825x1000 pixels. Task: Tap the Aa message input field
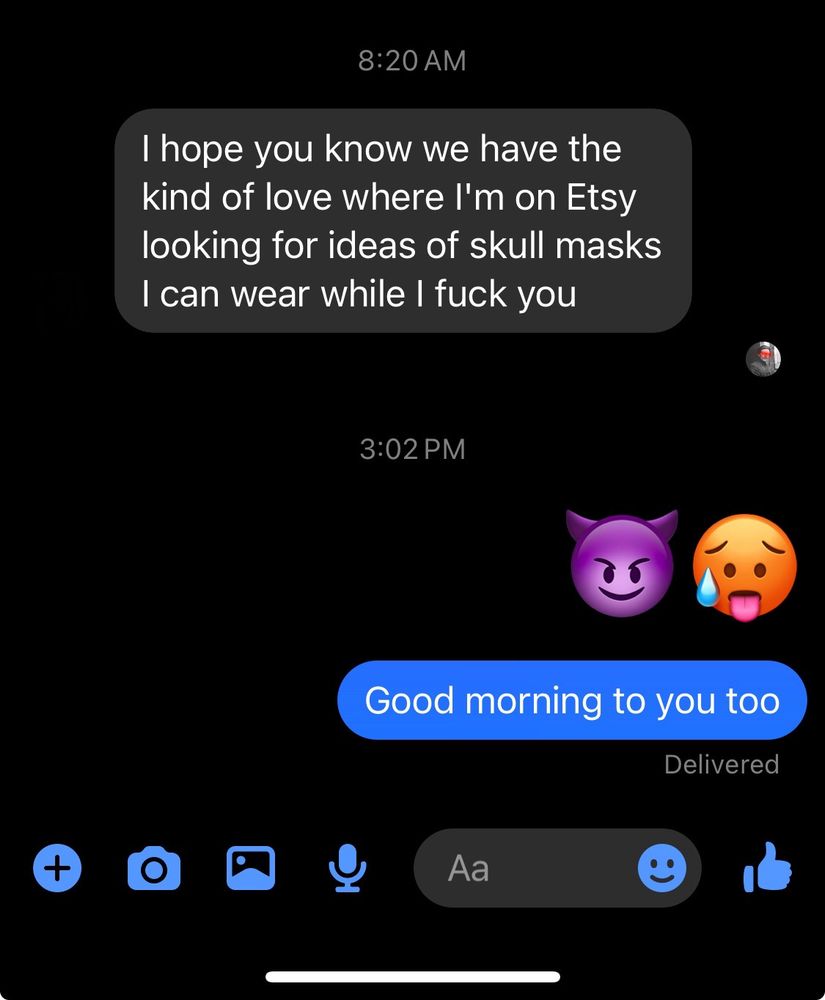point(520,867)
